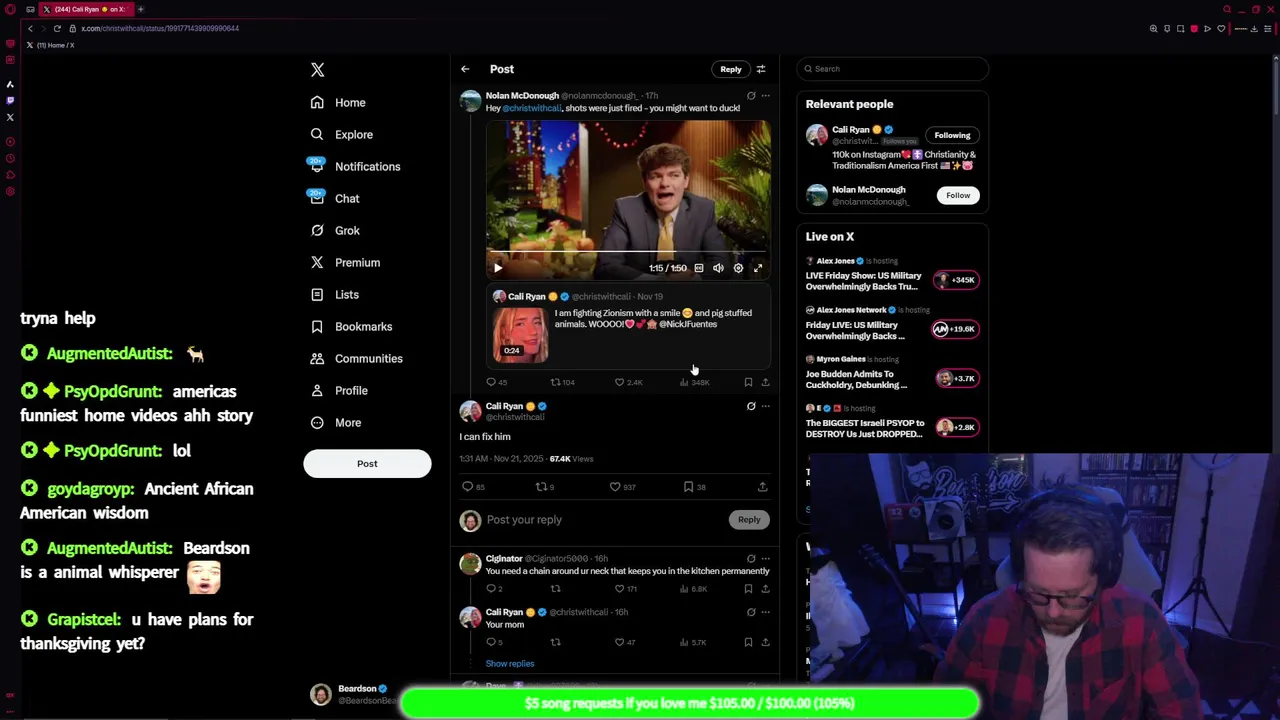Follow Nolan McDonough in Relevant people
1280x720 pixels.
coord(957,195)
